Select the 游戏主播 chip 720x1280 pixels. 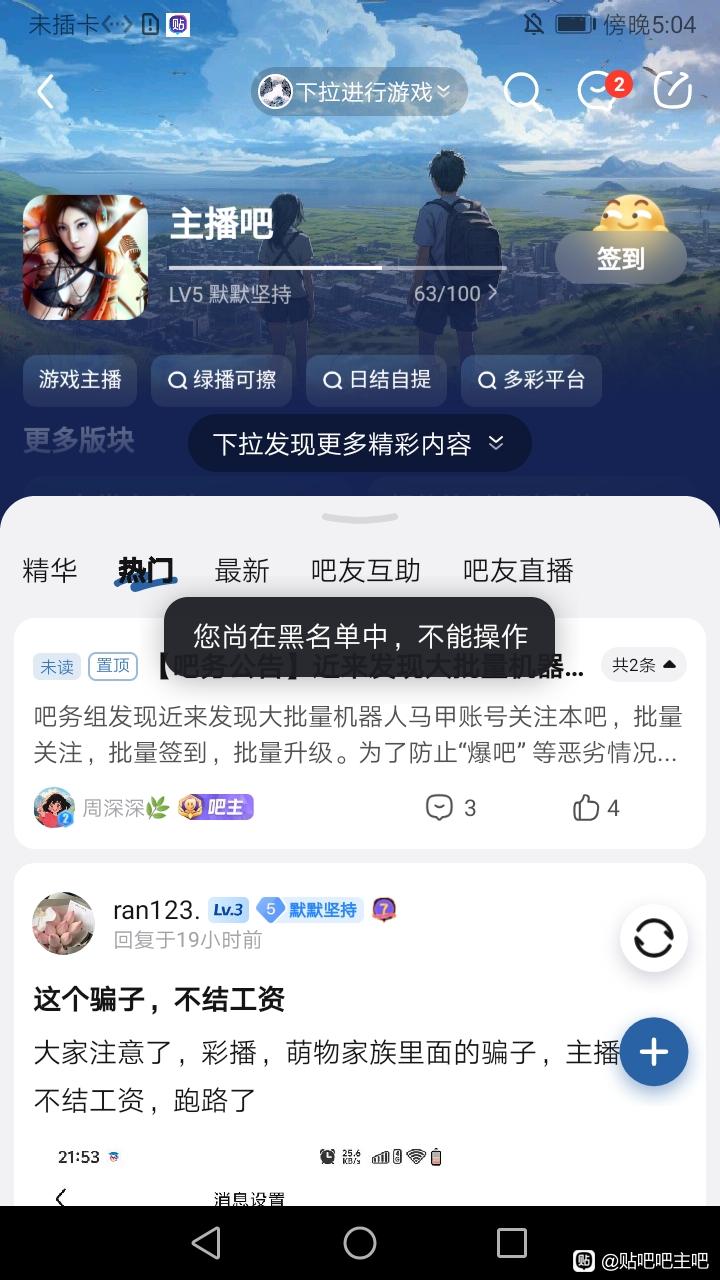click(x=80, y=380)
